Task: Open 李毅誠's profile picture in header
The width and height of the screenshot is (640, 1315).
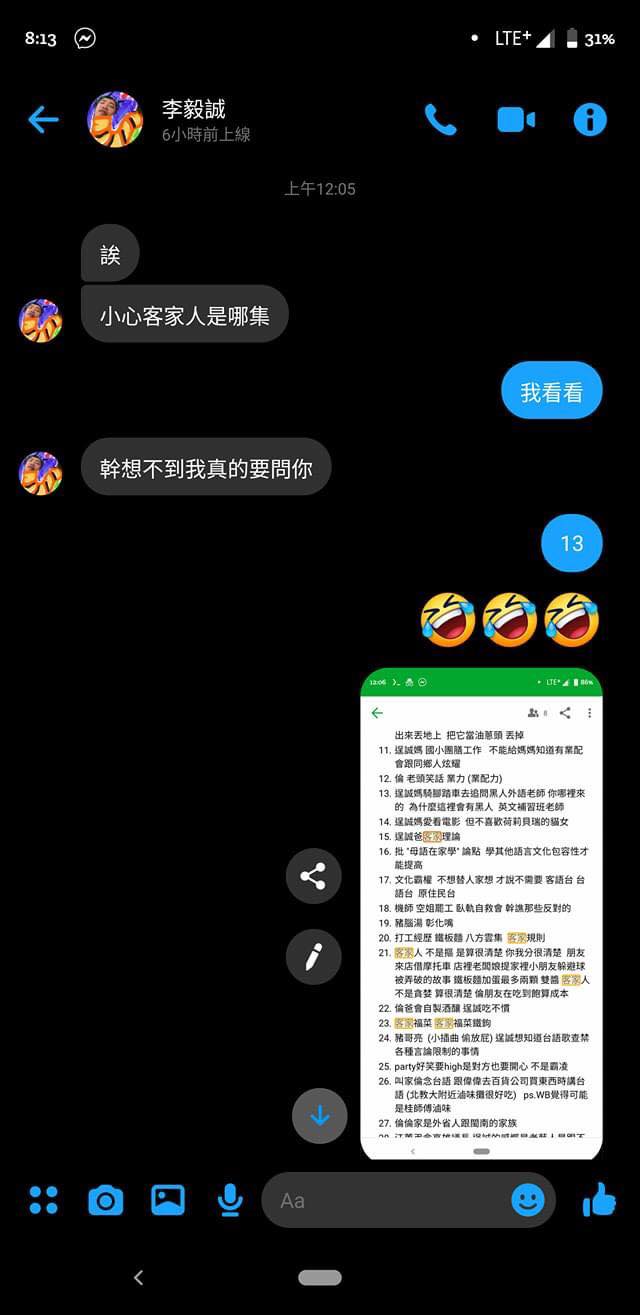Action: (115, 120)
